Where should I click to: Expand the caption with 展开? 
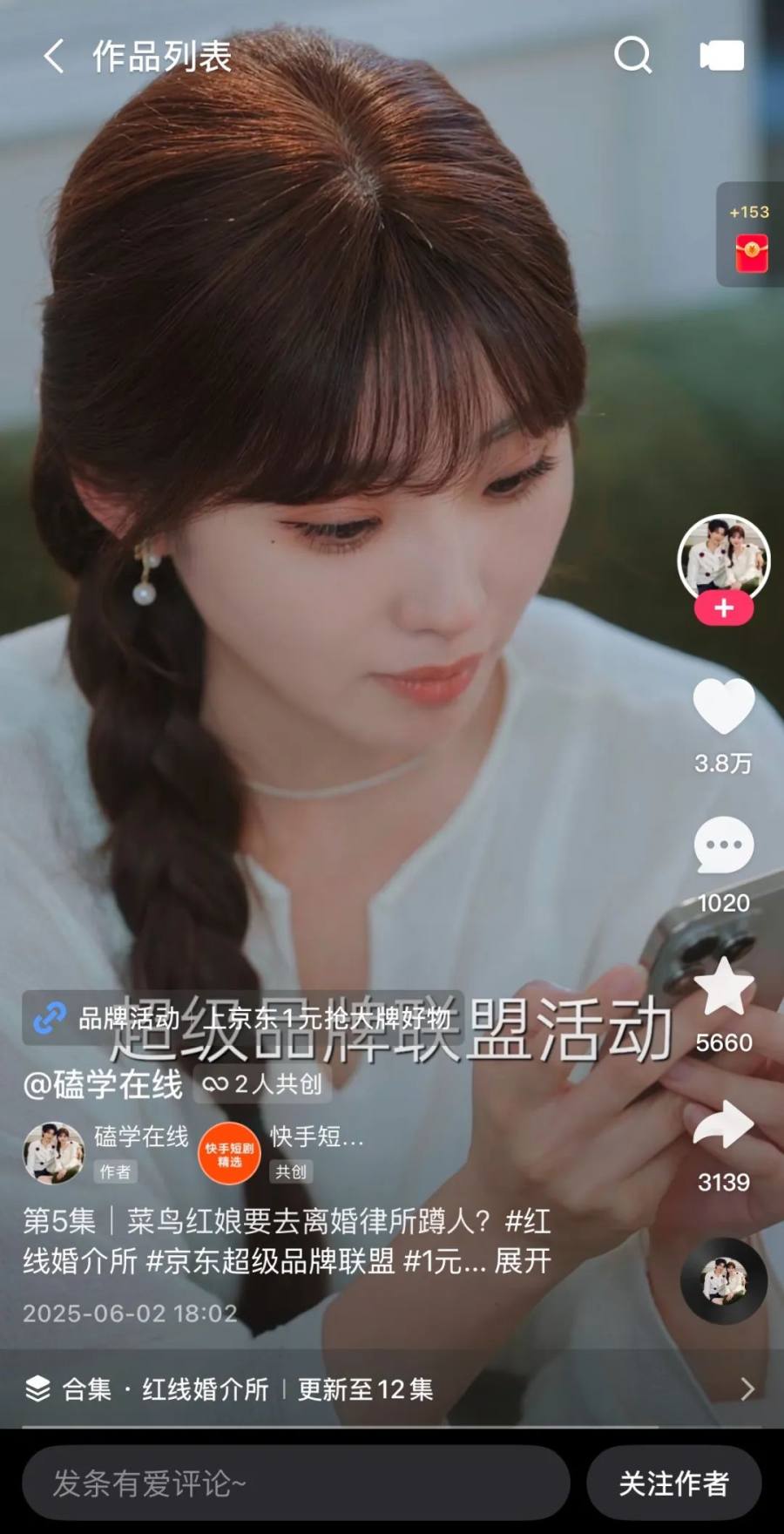(x=523, y=1260)
